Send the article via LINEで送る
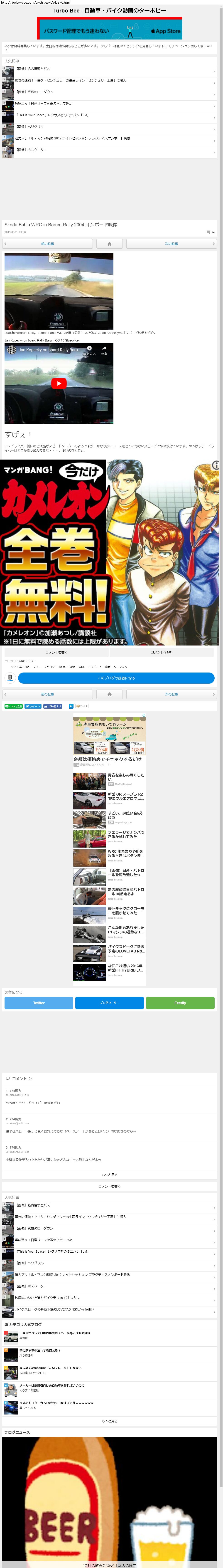The height and width of the screenshot is (1568, 223). coord(13,706)
